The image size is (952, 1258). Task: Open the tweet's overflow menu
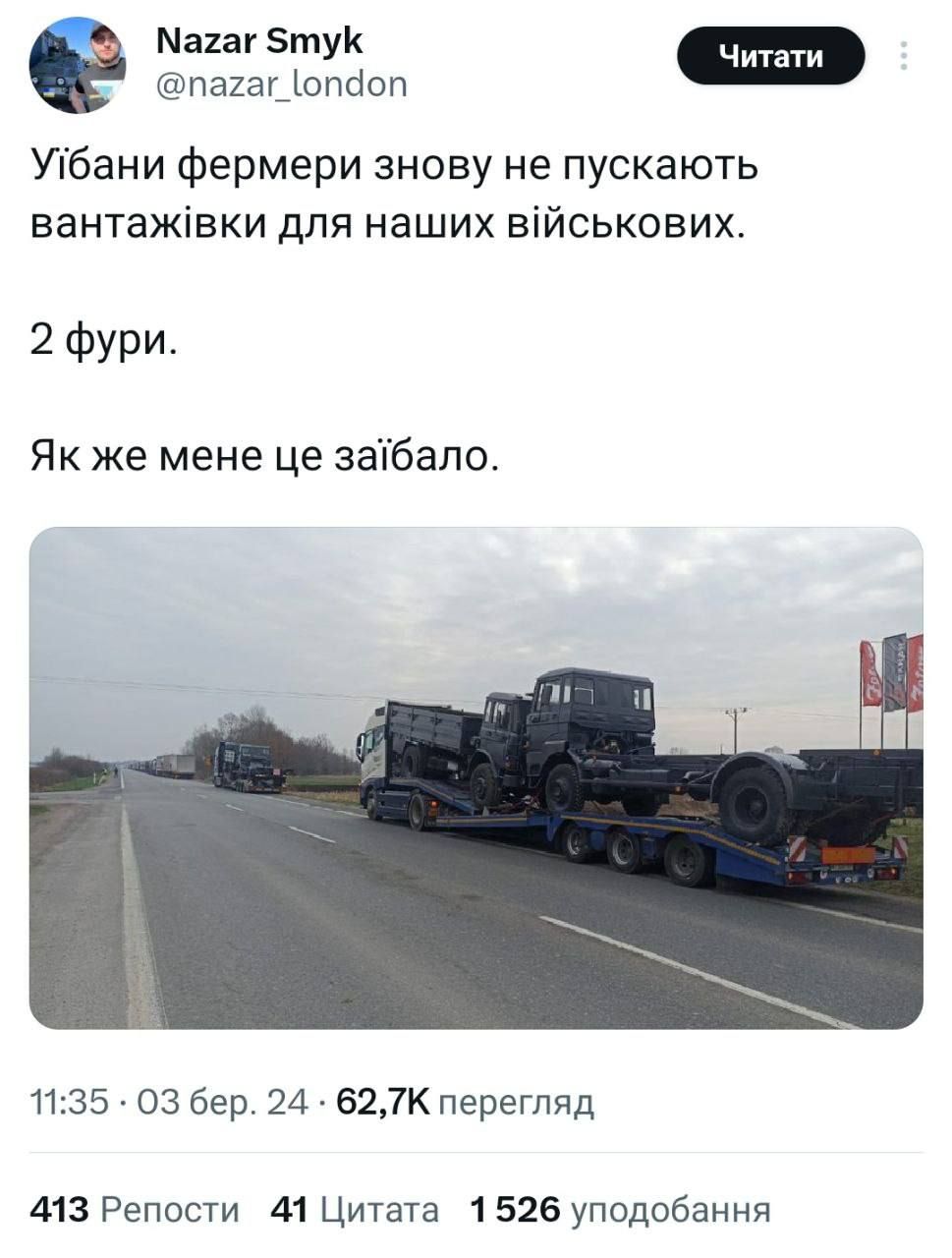903,56
